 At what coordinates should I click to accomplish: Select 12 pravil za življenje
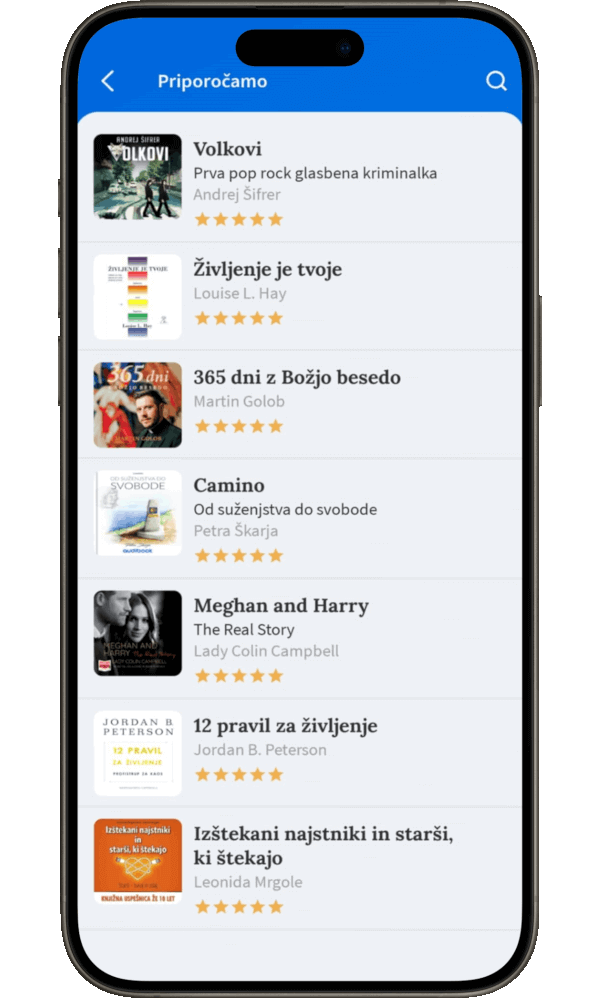point(285,726)
